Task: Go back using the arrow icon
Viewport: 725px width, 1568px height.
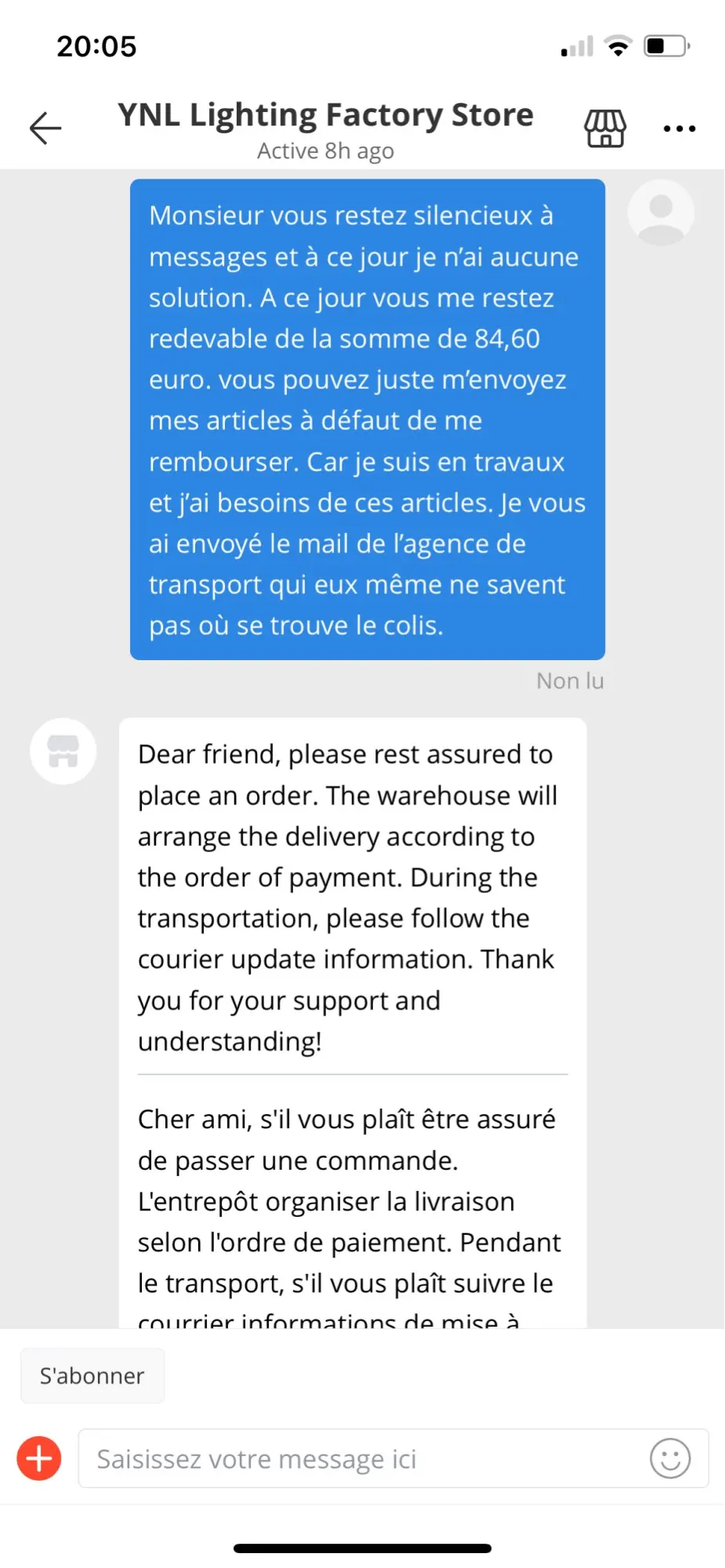Action: pyautogui.click(x=45, y=128)
